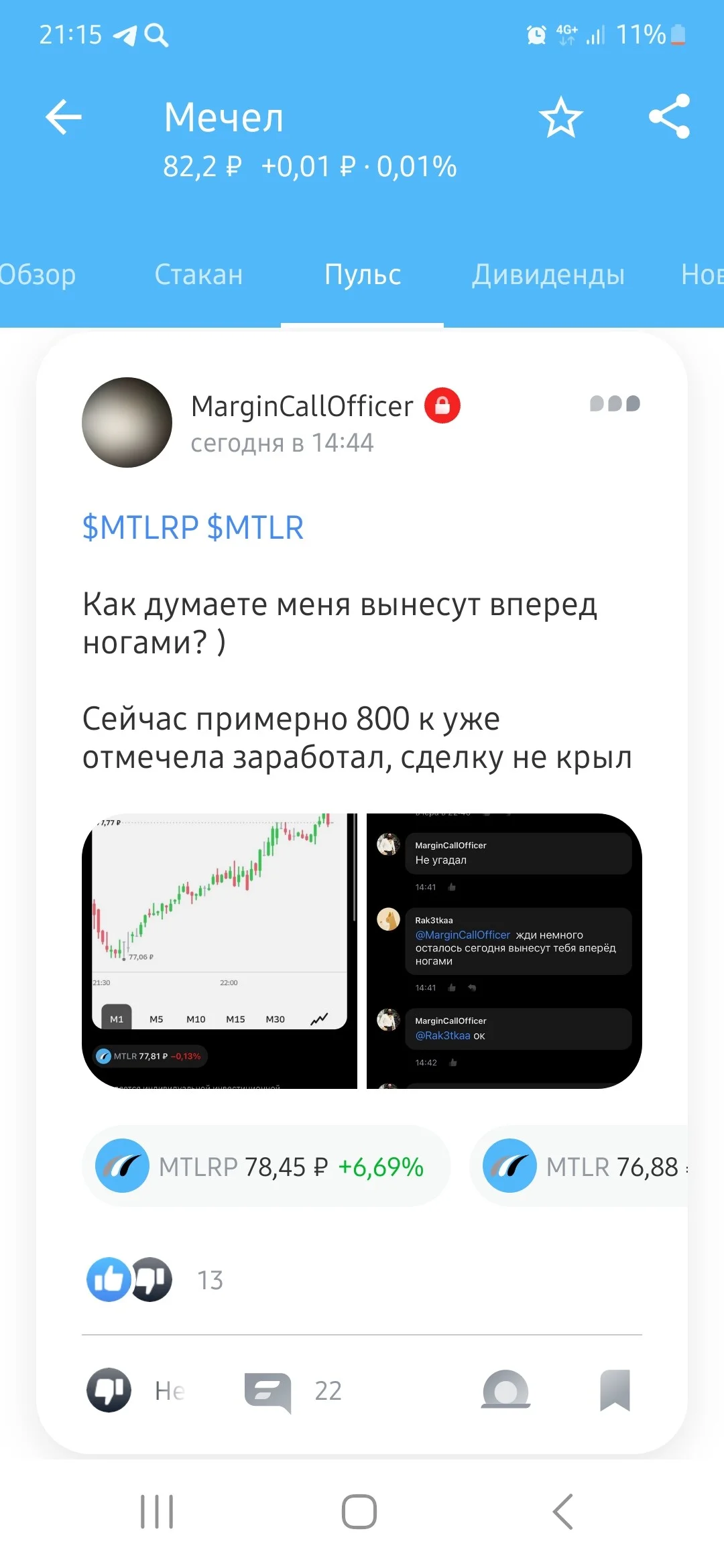Screen dimensions: 724x1568
Task: Bookmark this post
Action: pos(615,1390)
